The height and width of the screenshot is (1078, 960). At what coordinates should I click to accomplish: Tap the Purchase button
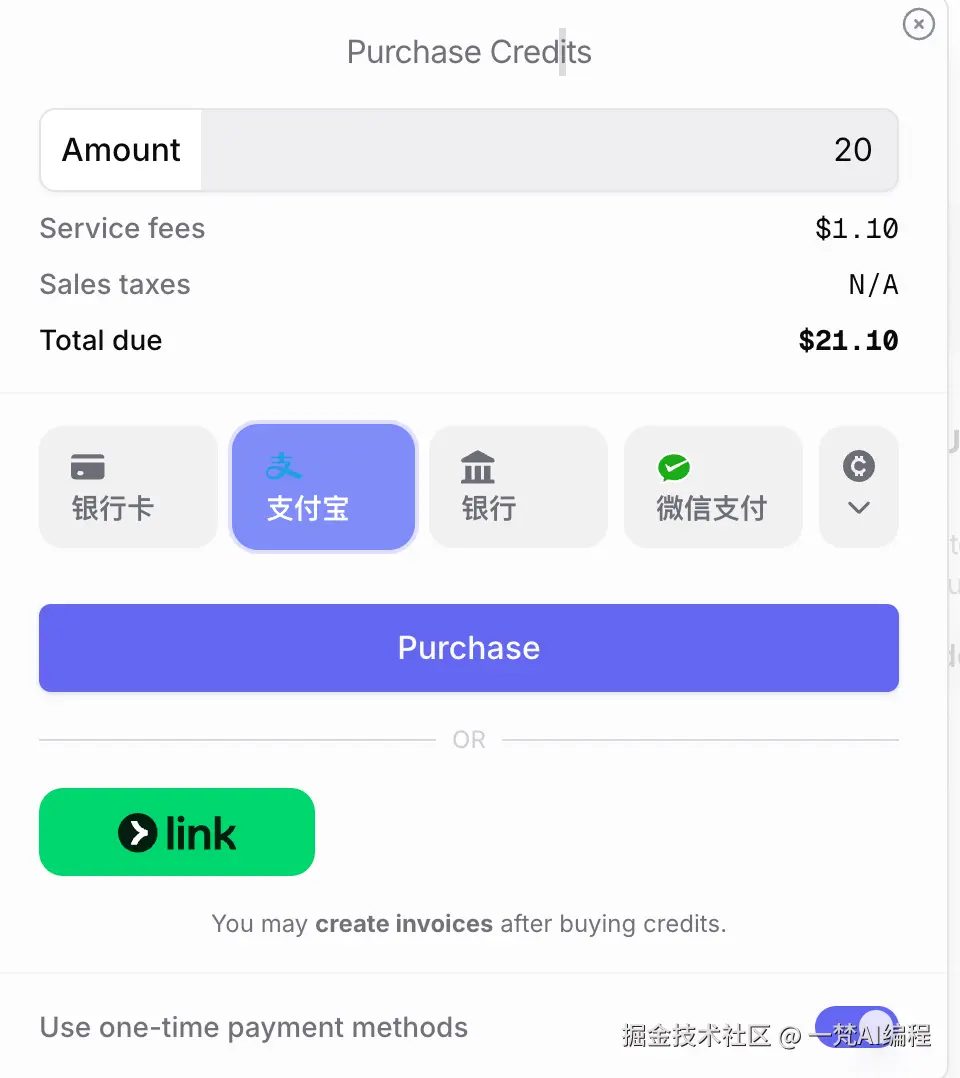(468, 648)
